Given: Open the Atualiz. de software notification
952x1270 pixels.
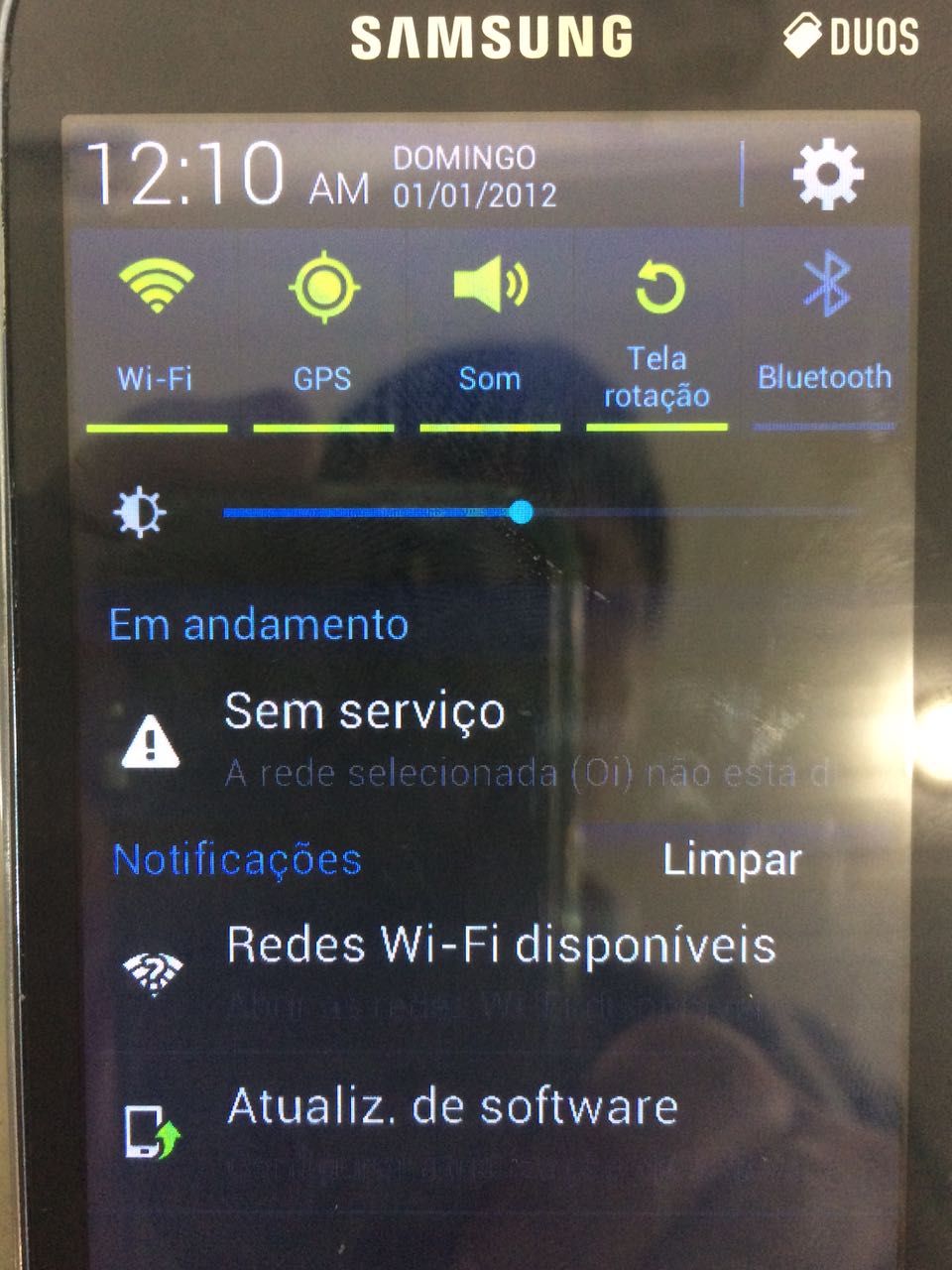Looking at the screenshot, I should [x=476, y=1126].
